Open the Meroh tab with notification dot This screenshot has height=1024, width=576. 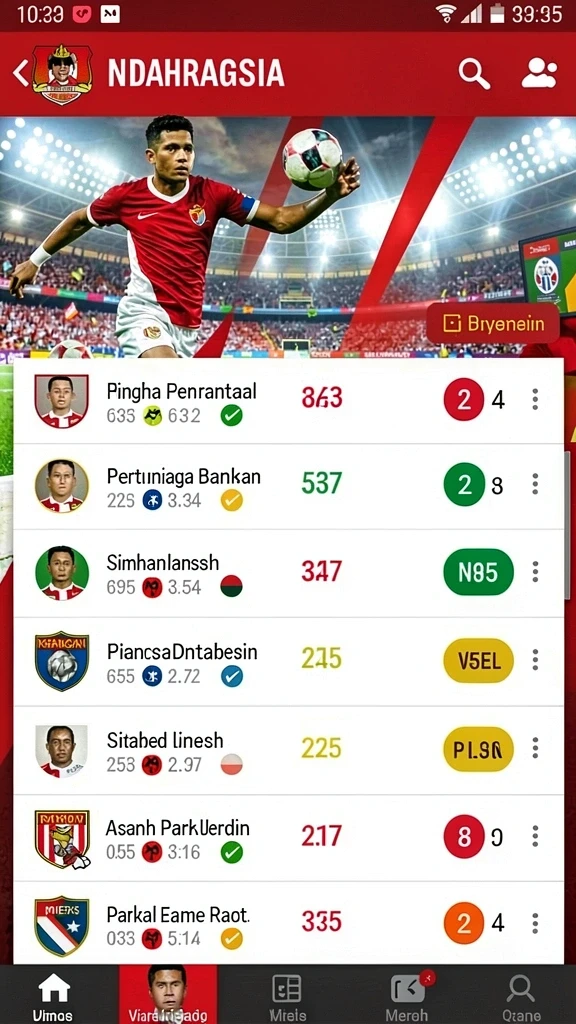click(x=408, y=996)
